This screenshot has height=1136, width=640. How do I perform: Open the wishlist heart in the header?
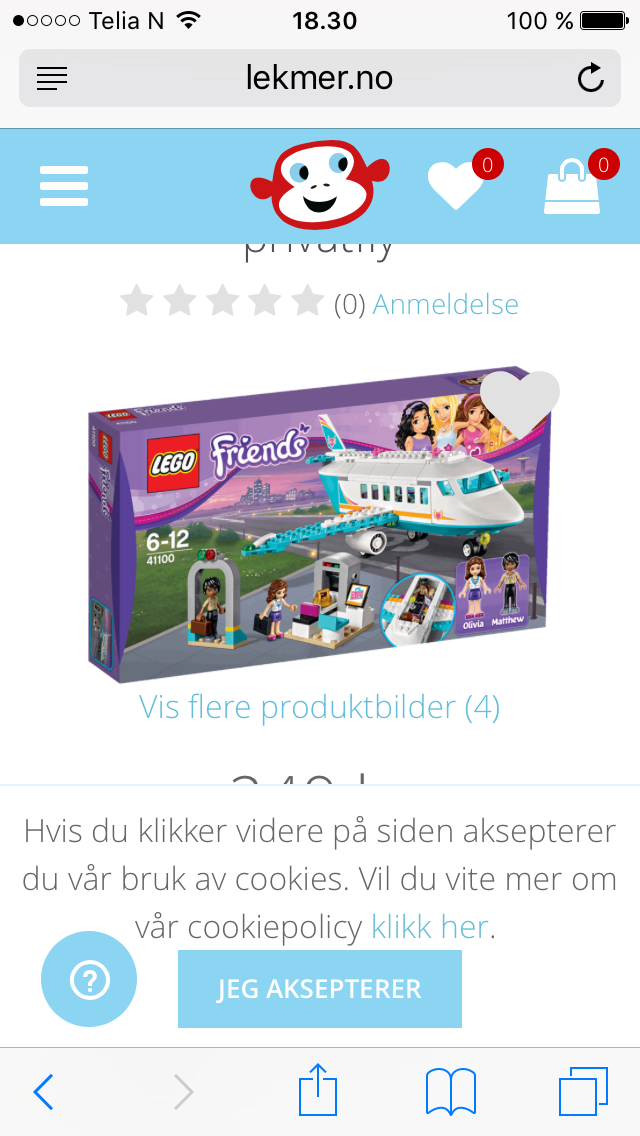(x=455, y=186)
